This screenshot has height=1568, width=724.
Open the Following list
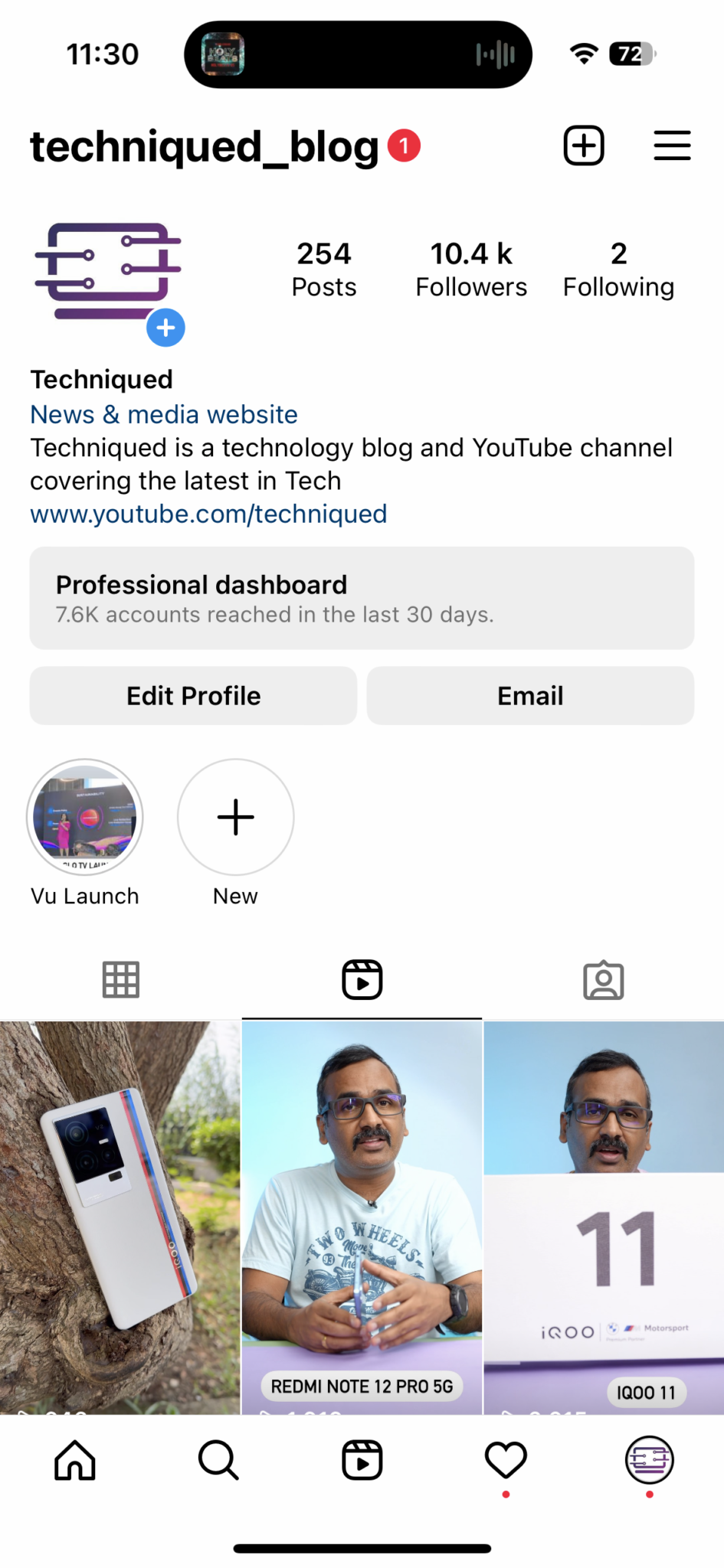click(x=618, y=269)
